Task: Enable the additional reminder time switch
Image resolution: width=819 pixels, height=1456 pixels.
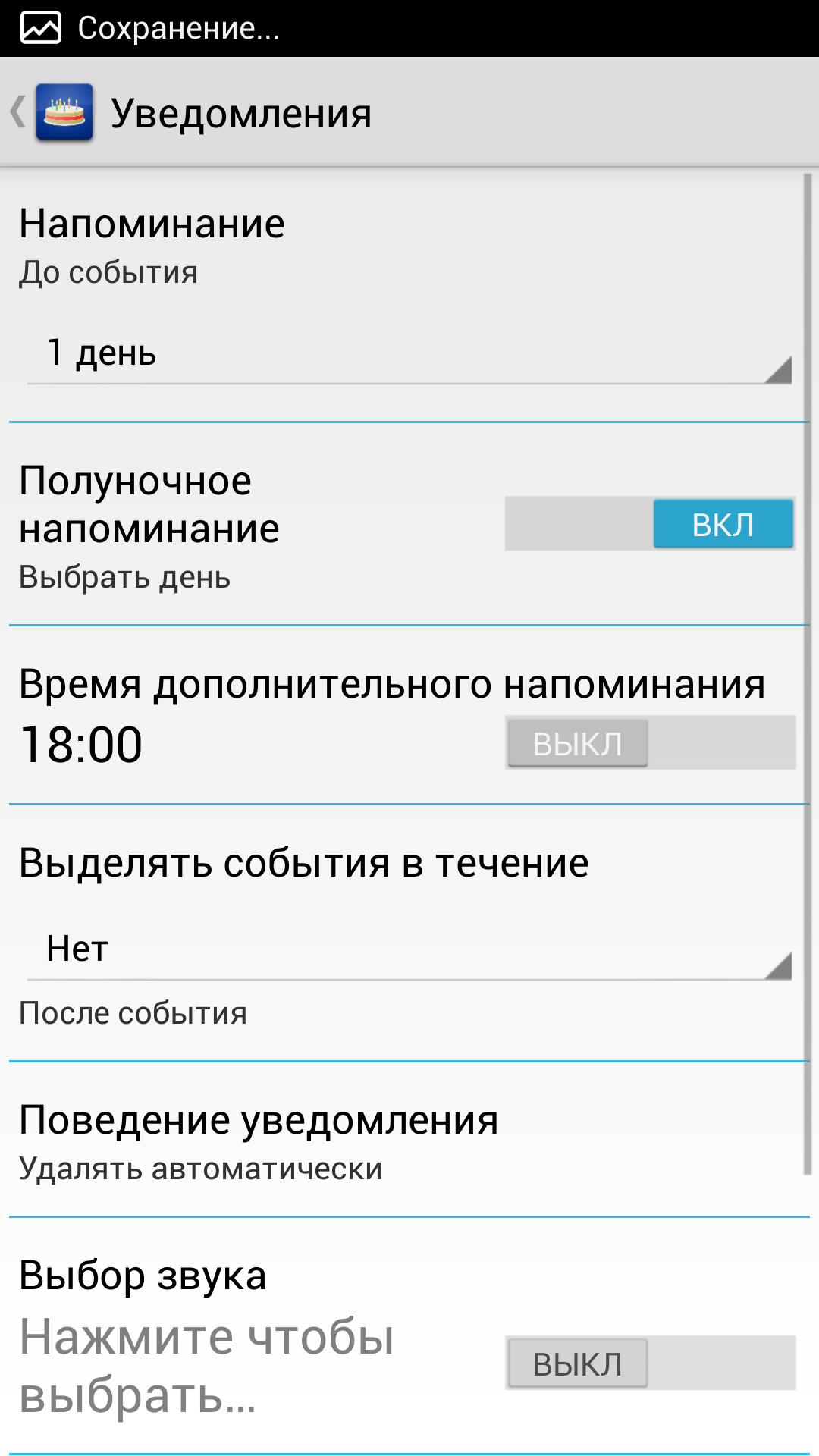Action: pos(650,743)
